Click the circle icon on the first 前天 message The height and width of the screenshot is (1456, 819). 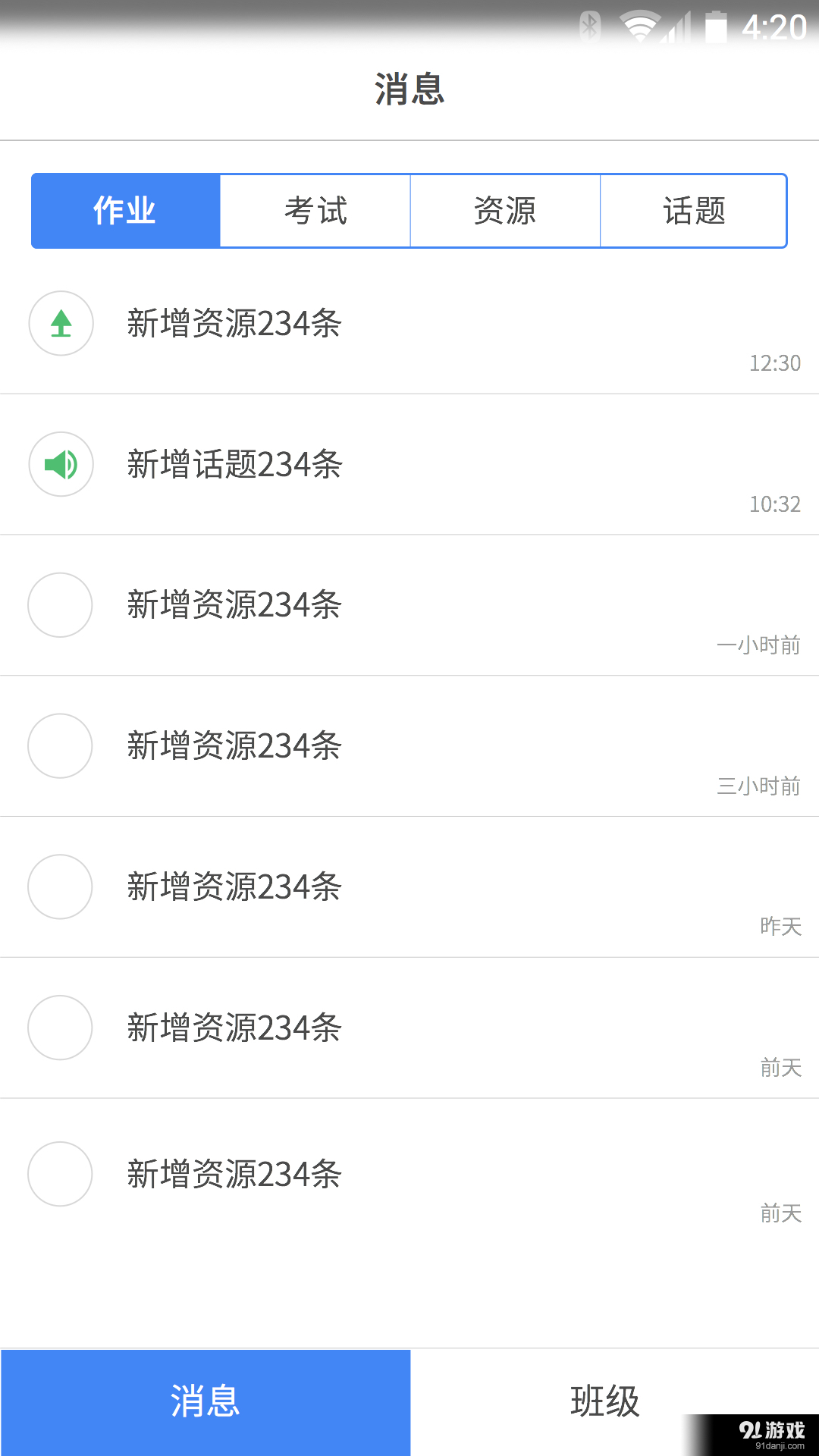(60, 1028)
